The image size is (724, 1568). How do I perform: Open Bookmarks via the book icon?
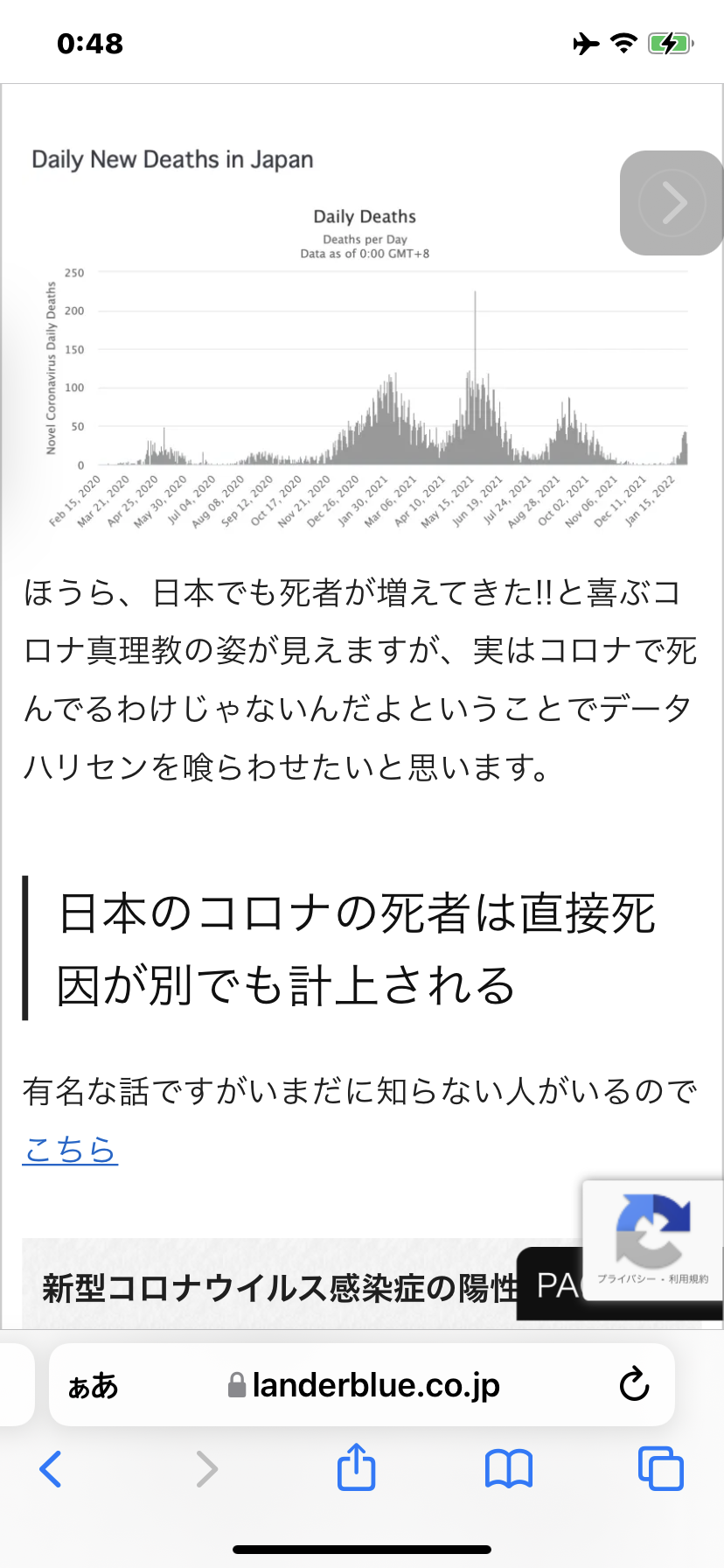[509, 1468]
